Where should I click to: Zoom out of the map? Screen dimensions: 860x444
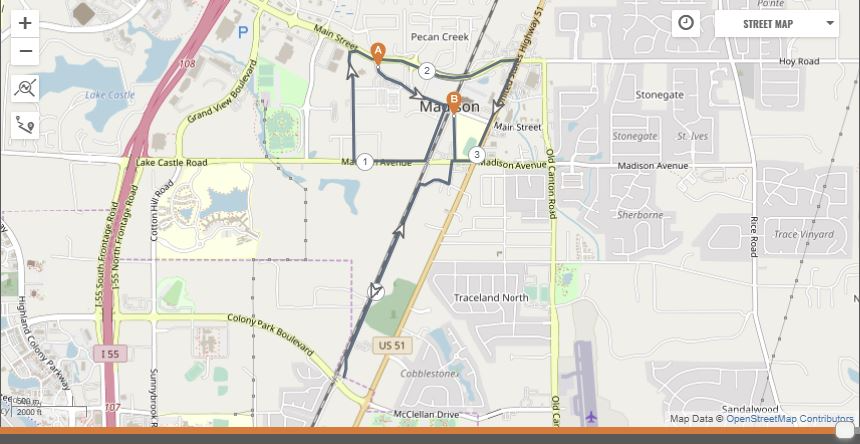[25, 51]
